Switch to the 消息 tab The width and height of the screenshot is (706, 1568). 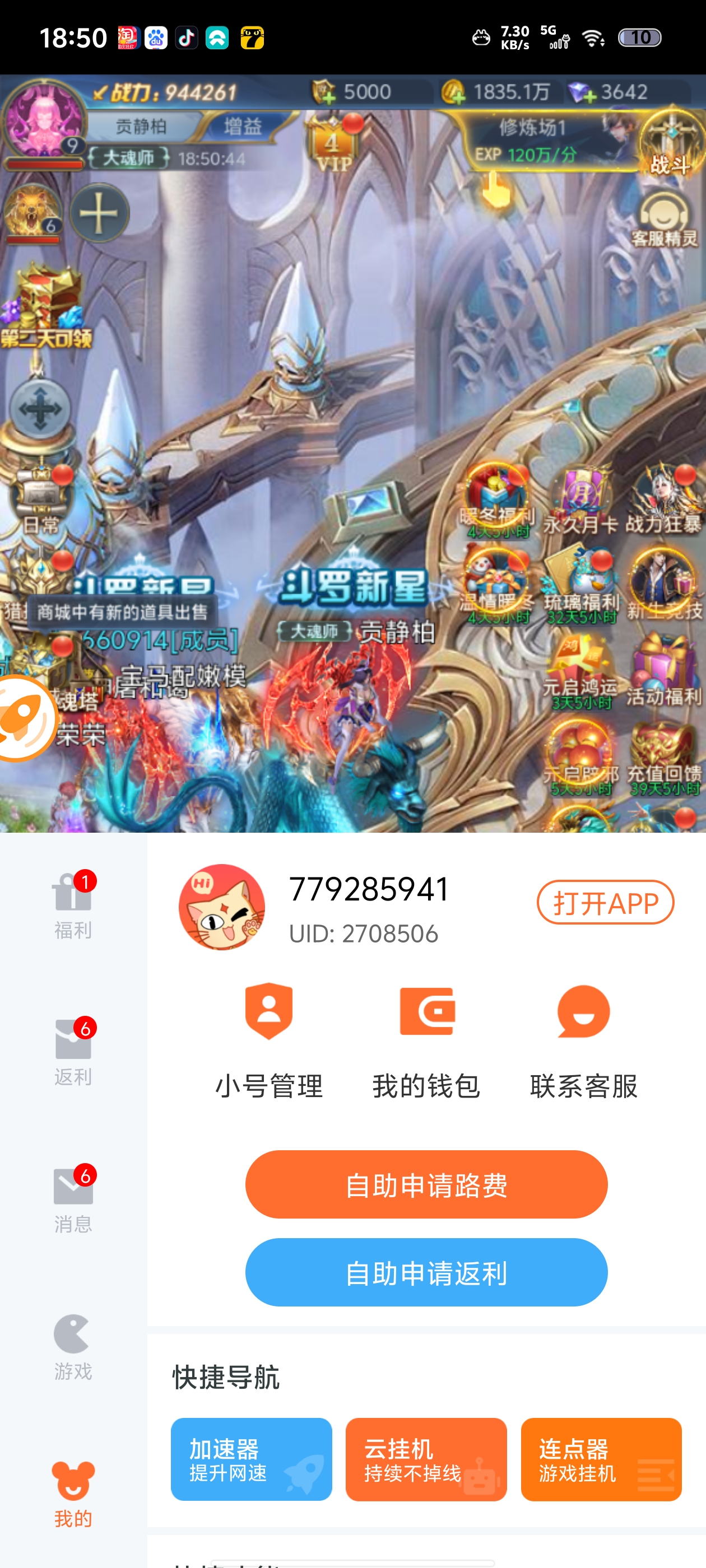(73, 1198)
